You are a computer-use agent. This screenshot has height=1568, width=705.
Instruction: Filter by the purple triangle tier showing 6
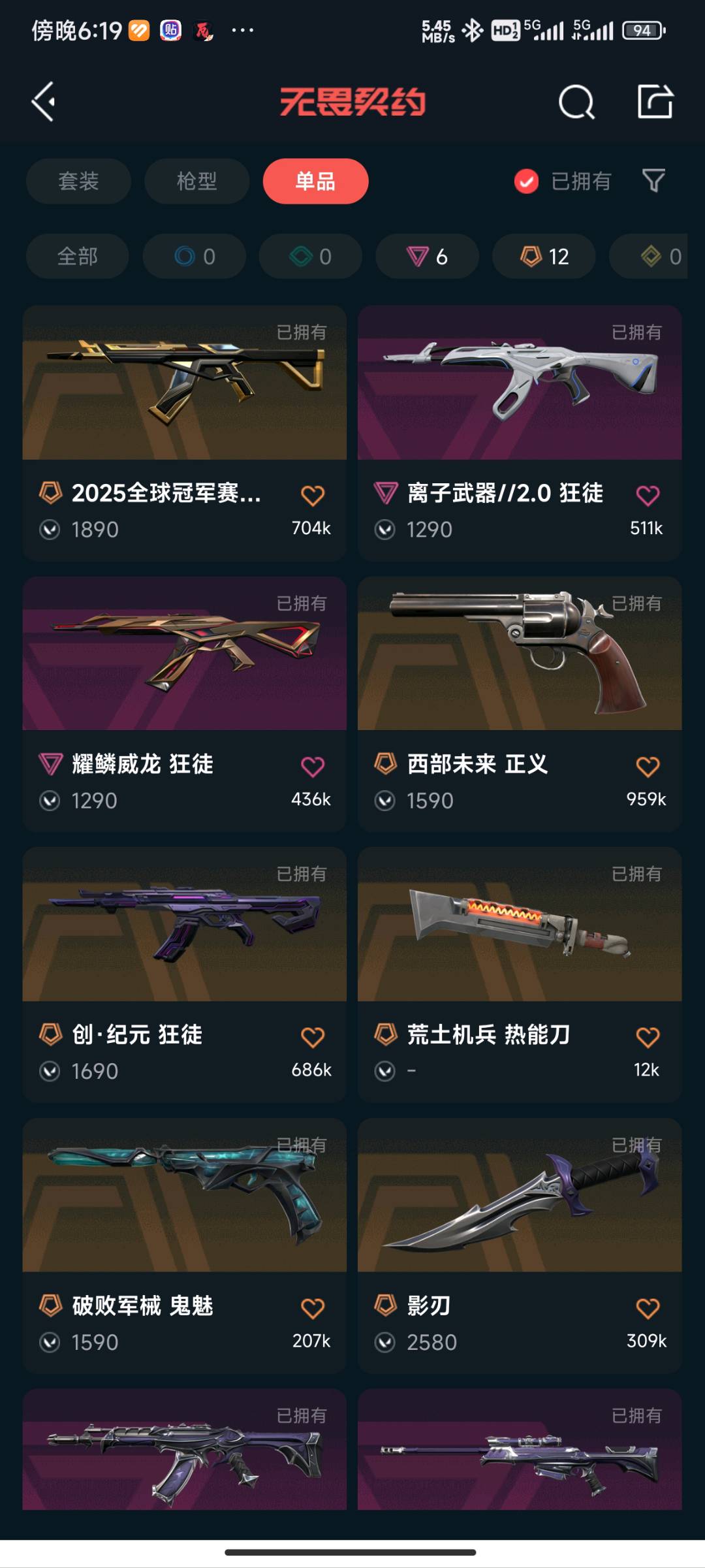pos(427,256)
